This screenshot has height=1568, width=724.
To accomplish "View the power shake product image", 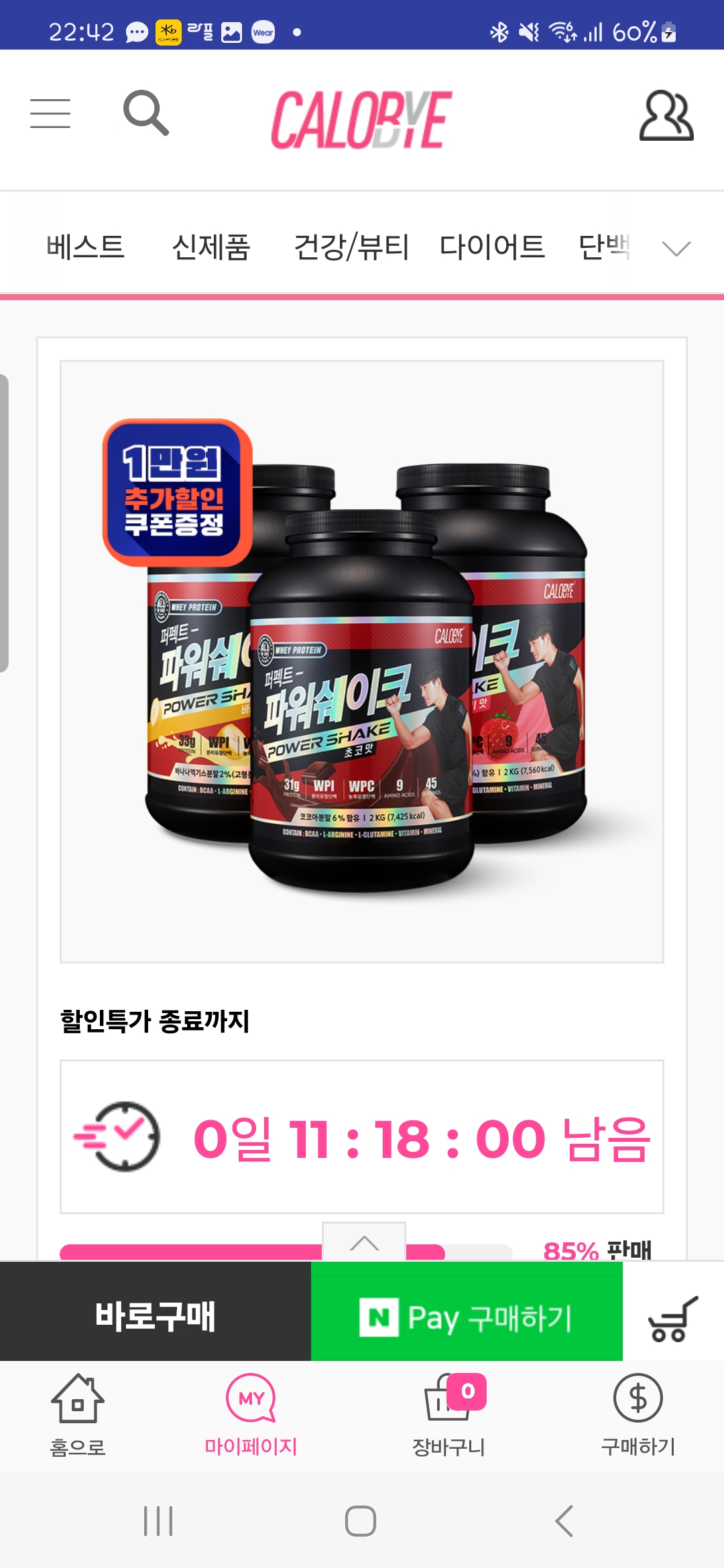I will coord(362,661).
